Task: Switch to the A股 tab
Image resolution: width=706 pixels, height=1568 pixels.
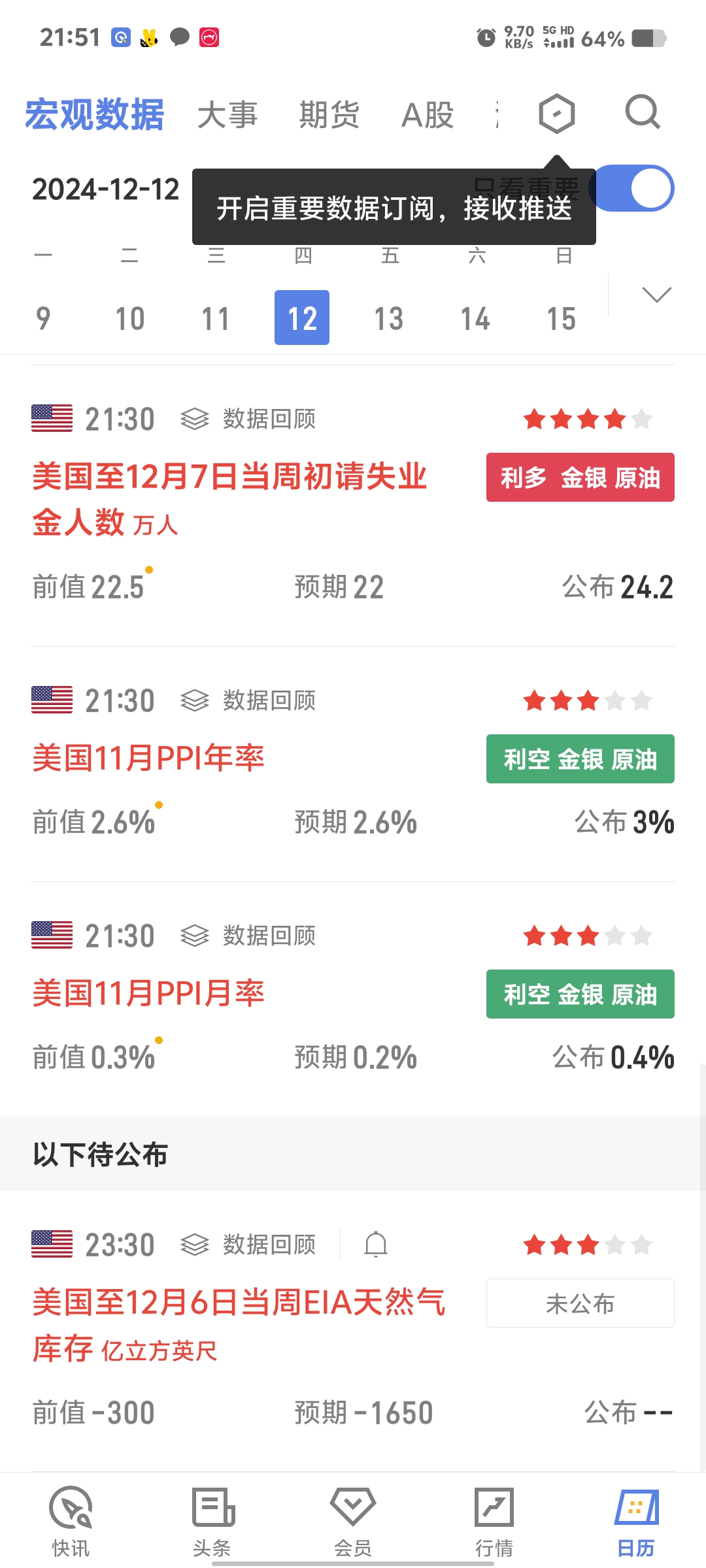Action: point(428,115)
